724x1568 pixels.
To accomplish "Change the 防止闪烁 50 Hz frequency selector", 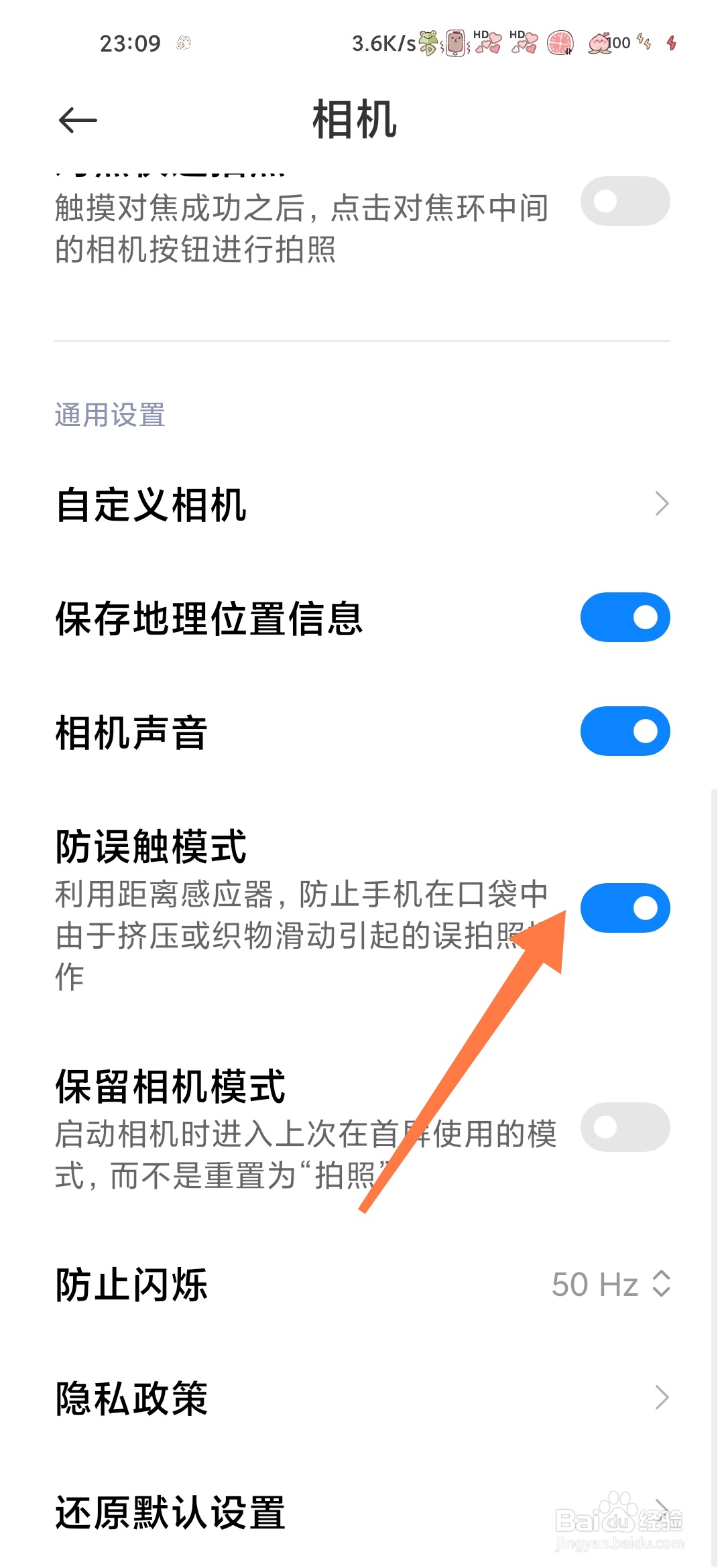I will [x=610, y=1284].
